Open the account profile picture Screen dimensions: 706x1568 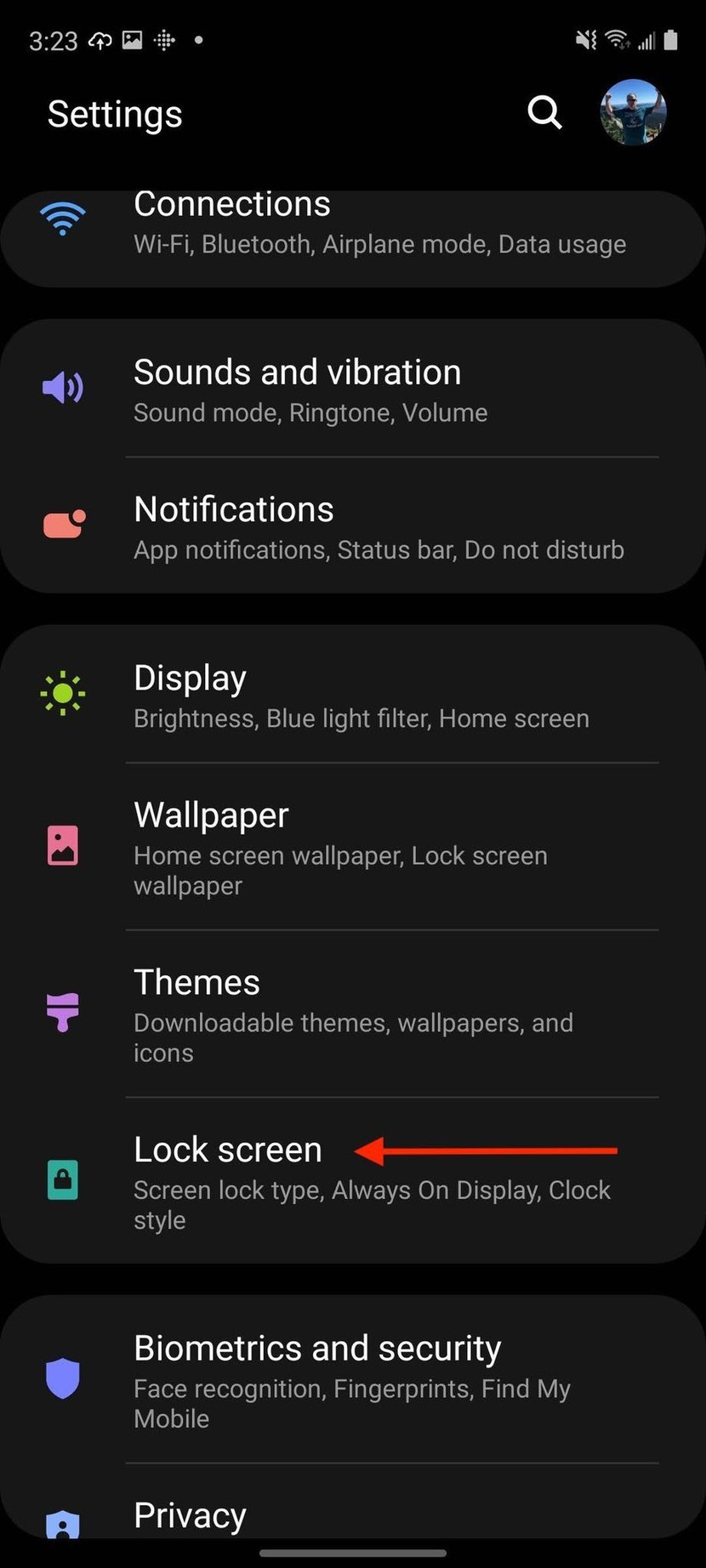coord(633,112)
